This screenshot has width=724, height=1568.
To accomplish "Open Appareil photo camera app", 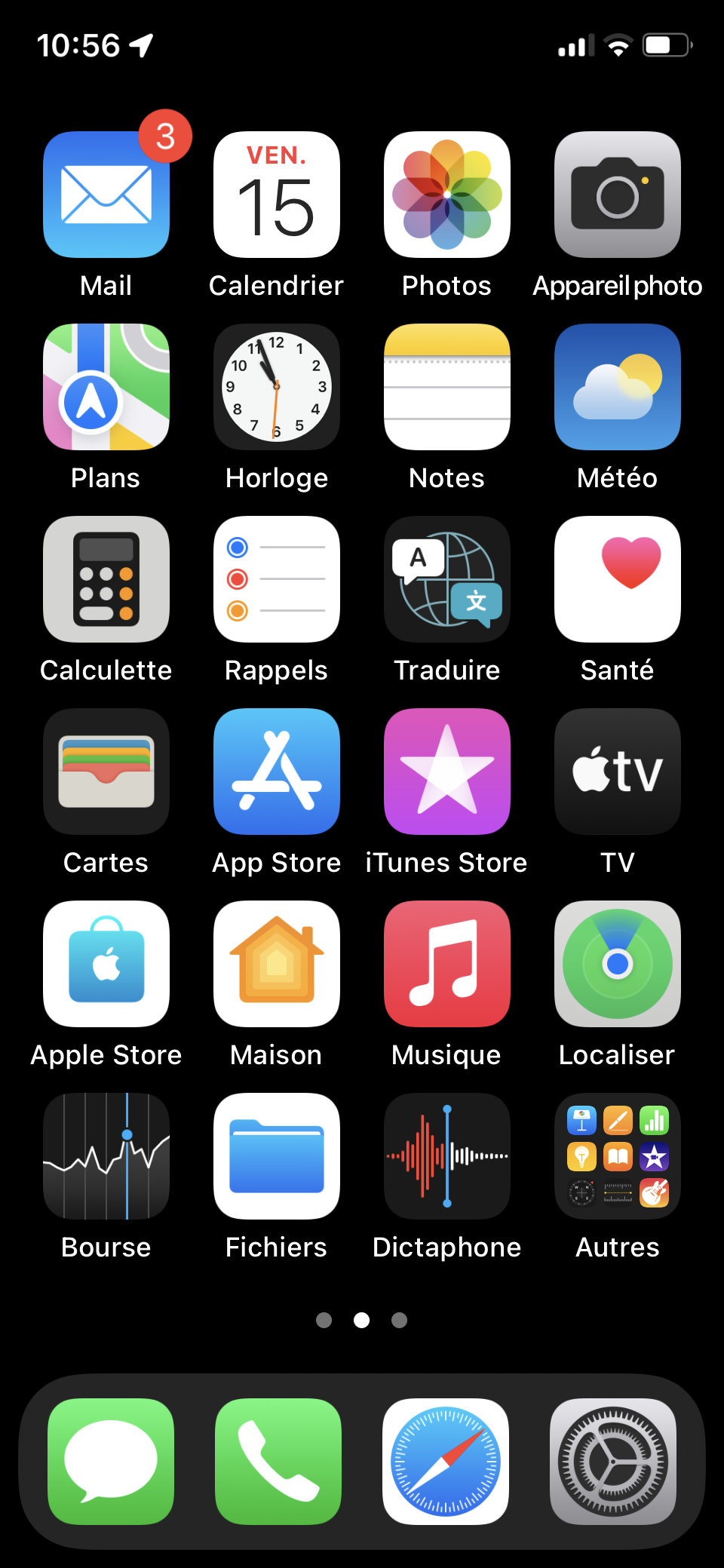I will tap(618, 195).
